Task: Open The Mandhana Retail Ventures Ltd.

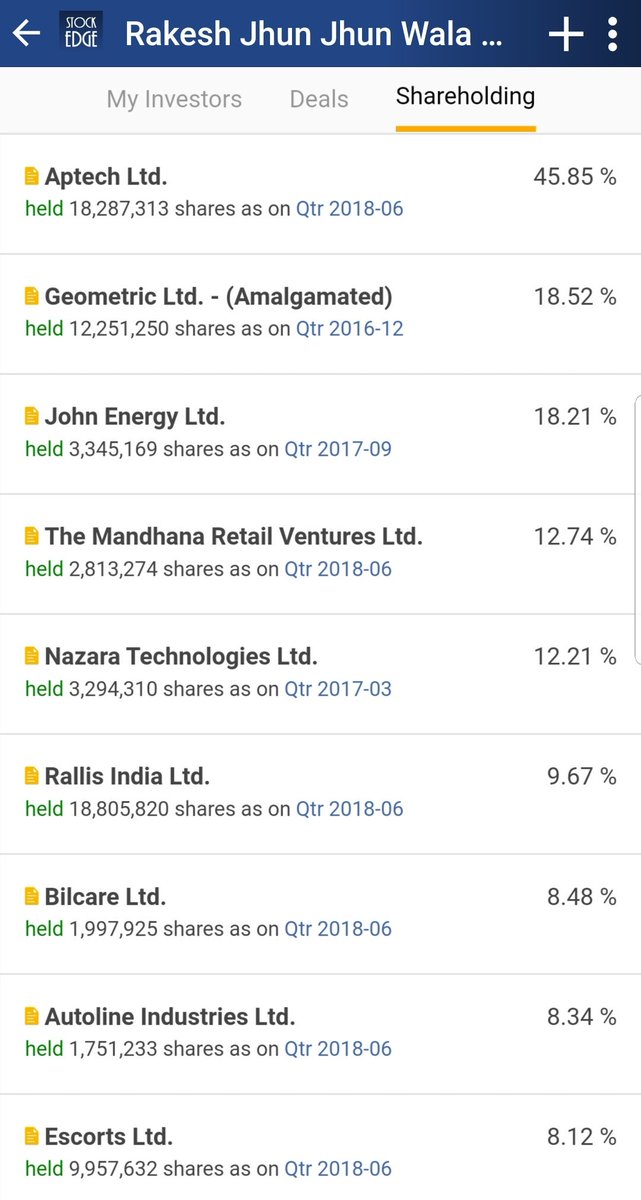Action: pos(320,554)
